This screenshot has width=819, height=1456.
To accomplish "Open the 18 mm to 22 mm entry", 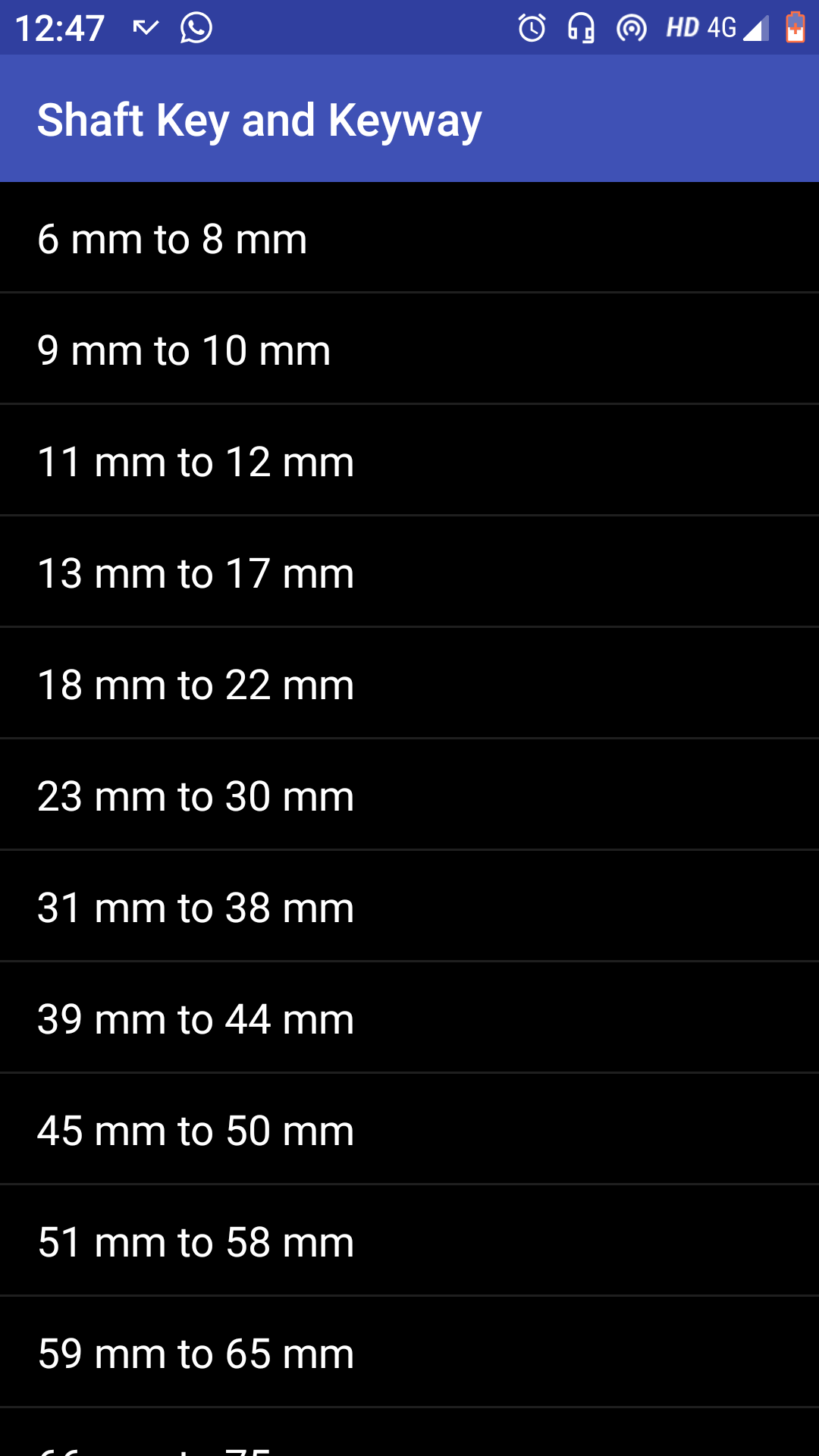I will (409, 683).
